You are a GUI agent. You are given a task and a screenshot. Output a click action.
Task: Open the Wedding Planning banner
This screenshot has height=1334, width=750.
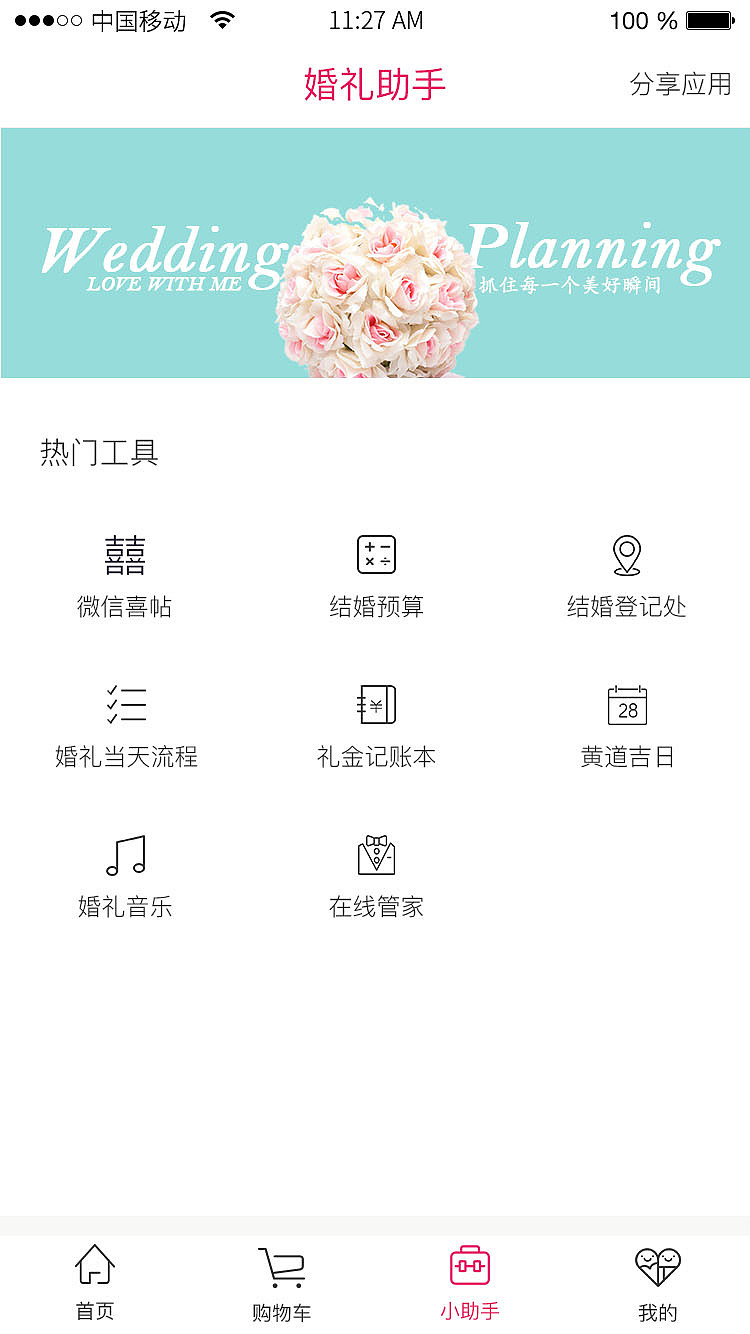[375, 253]
